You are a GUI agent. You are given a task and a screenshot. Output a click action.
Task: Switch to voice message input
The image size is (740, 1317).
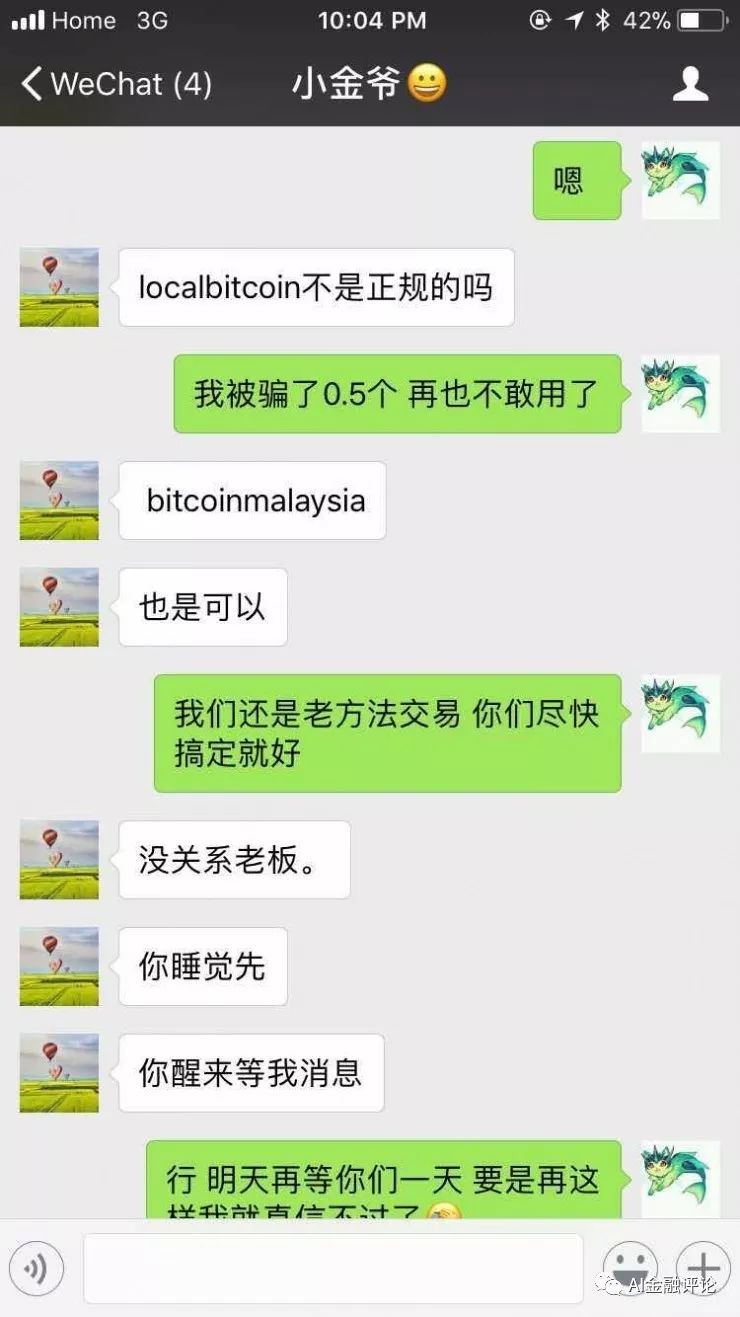(37, 1269)
